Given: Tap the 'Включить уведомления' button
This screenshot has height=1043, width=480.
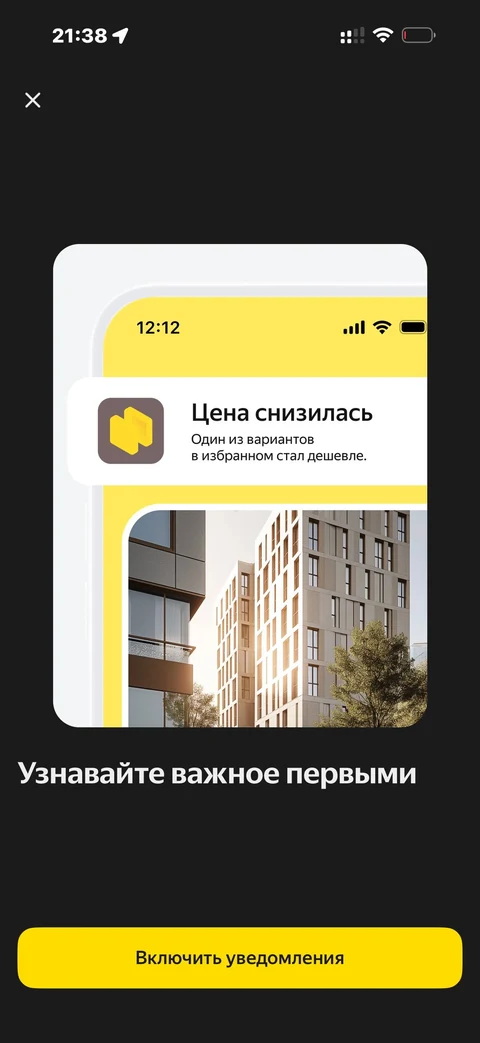Looking at the screenshot, I should [239, 958].
